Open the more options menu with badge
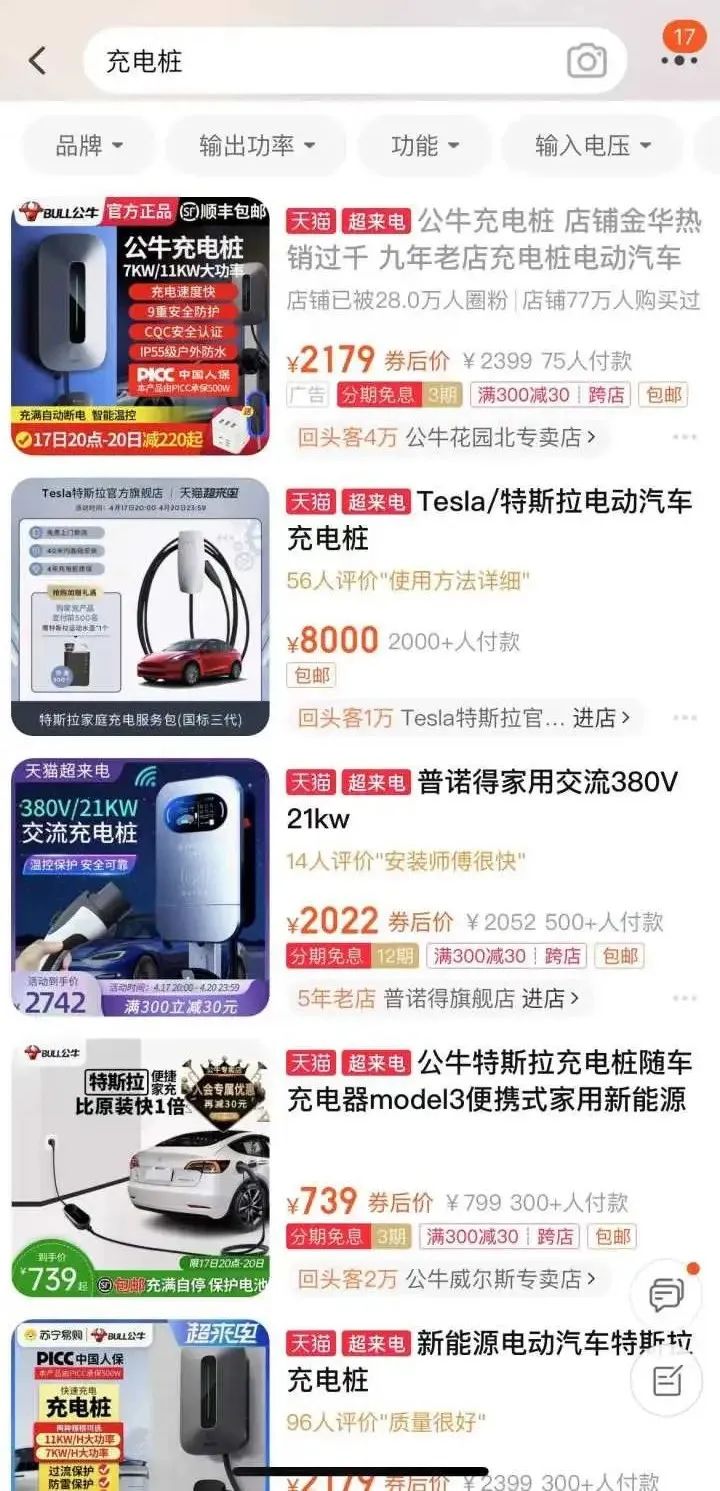Viewport: 720px width, 1491px height. click(x=680, y=58)
